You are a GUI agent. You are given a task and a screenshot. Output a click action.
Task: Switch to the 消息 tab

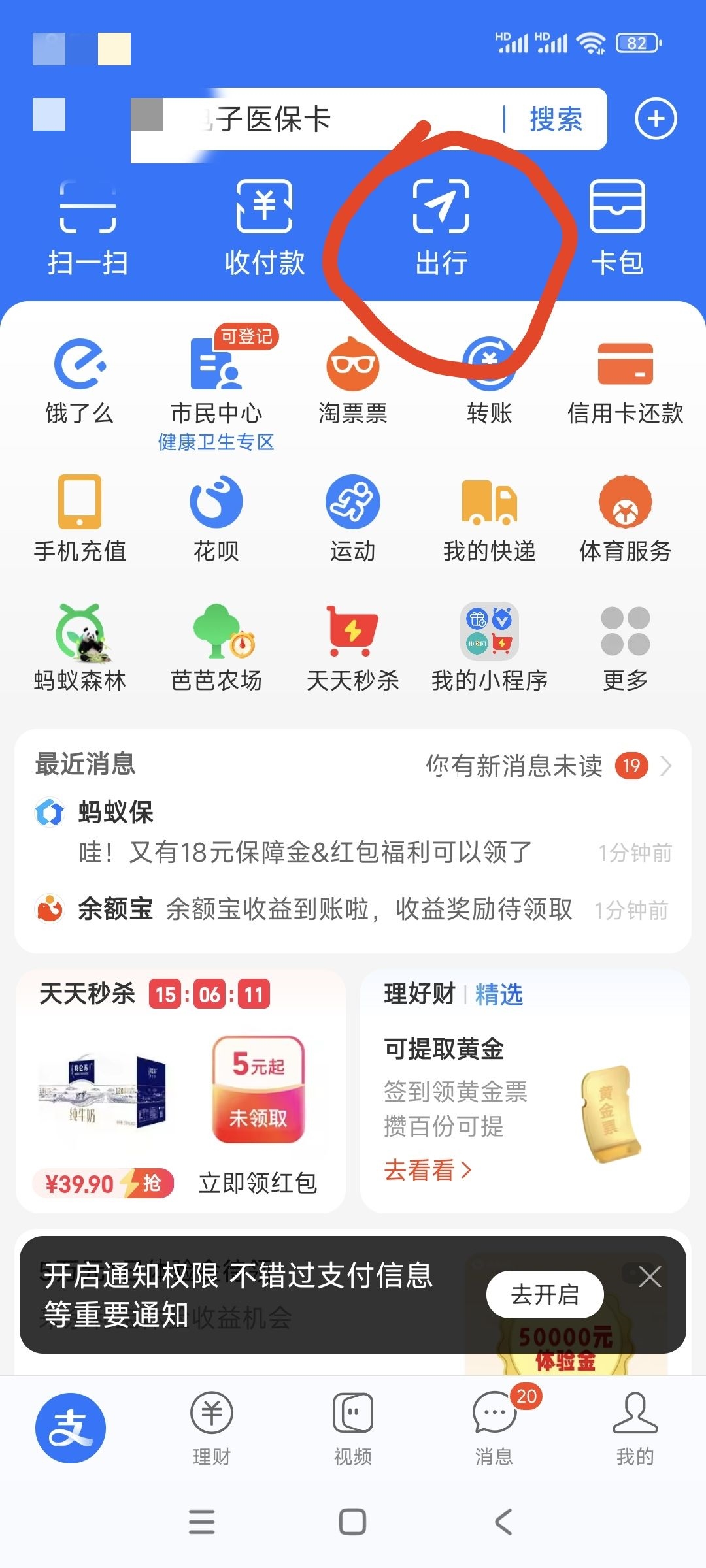point(494,1428)
